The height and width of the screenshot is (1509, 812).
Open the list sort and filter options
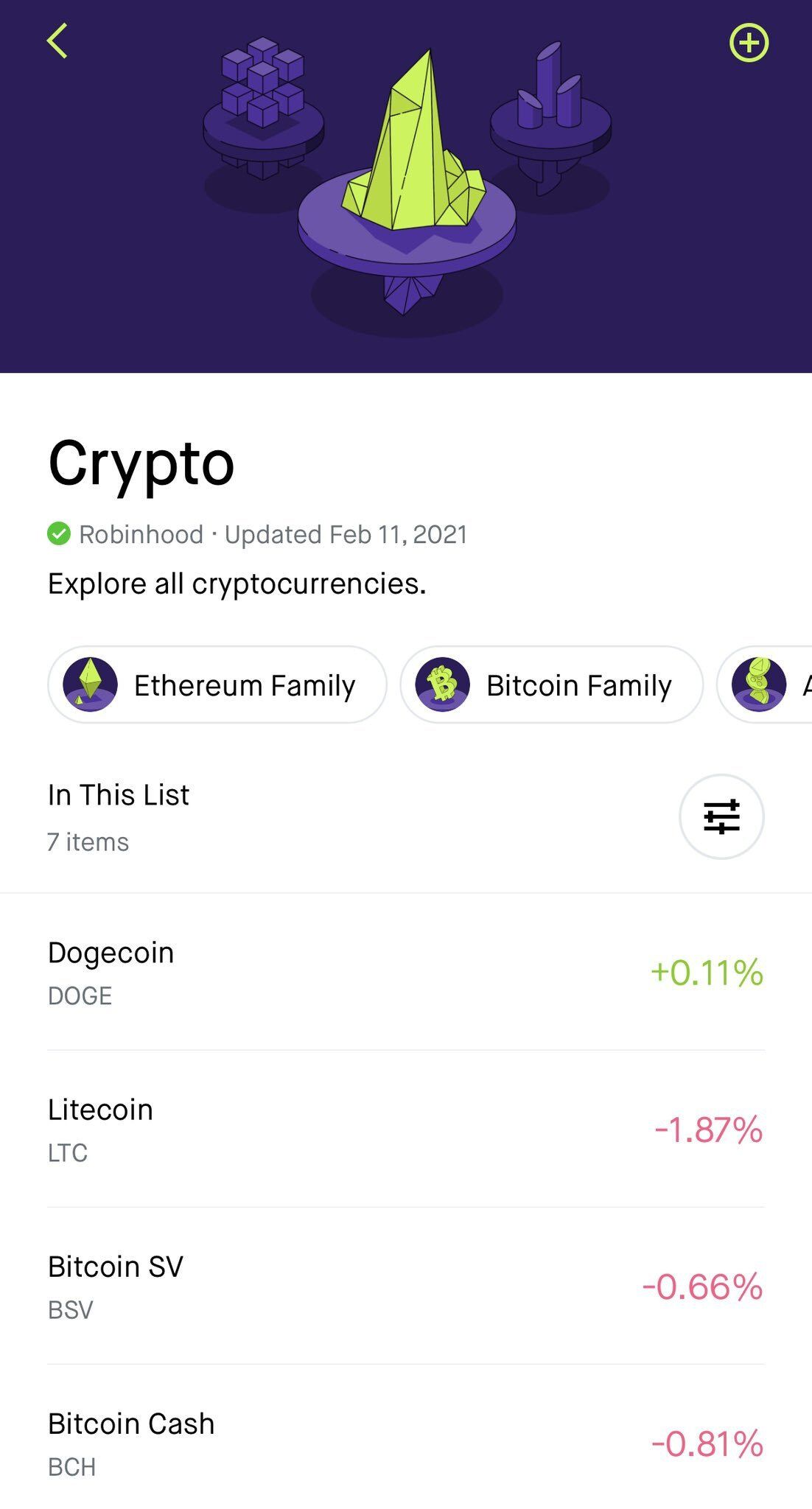(721, 816)
